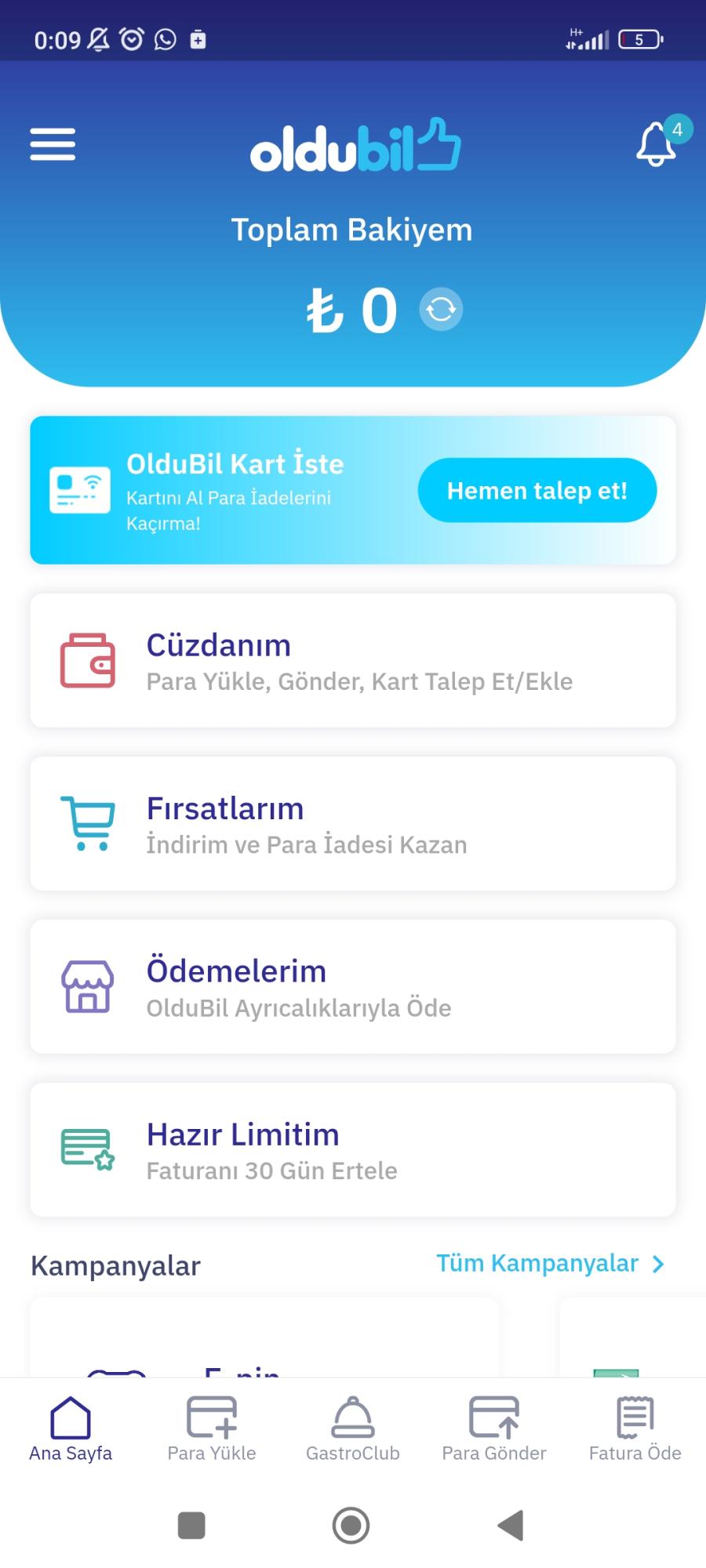Select the Ana Sayfa tab
Viewport: 706px width, 1568px height.
[71, 1427]
